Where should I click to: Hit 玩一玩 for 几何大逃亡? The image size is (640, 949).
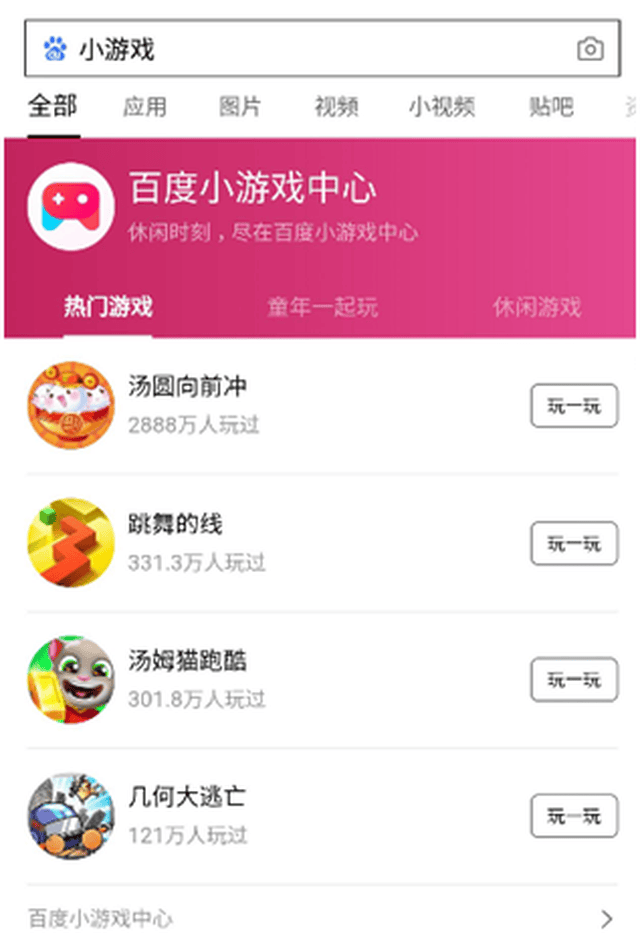(574, 816)
